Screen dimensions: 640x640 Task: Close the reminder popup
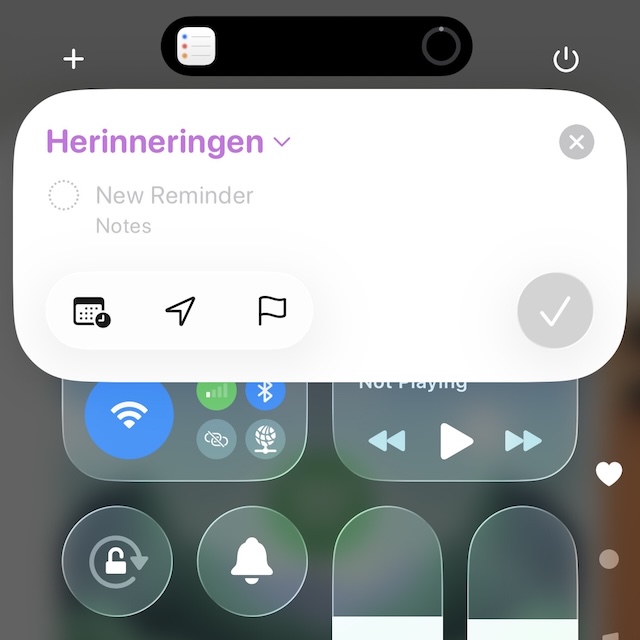576,142
